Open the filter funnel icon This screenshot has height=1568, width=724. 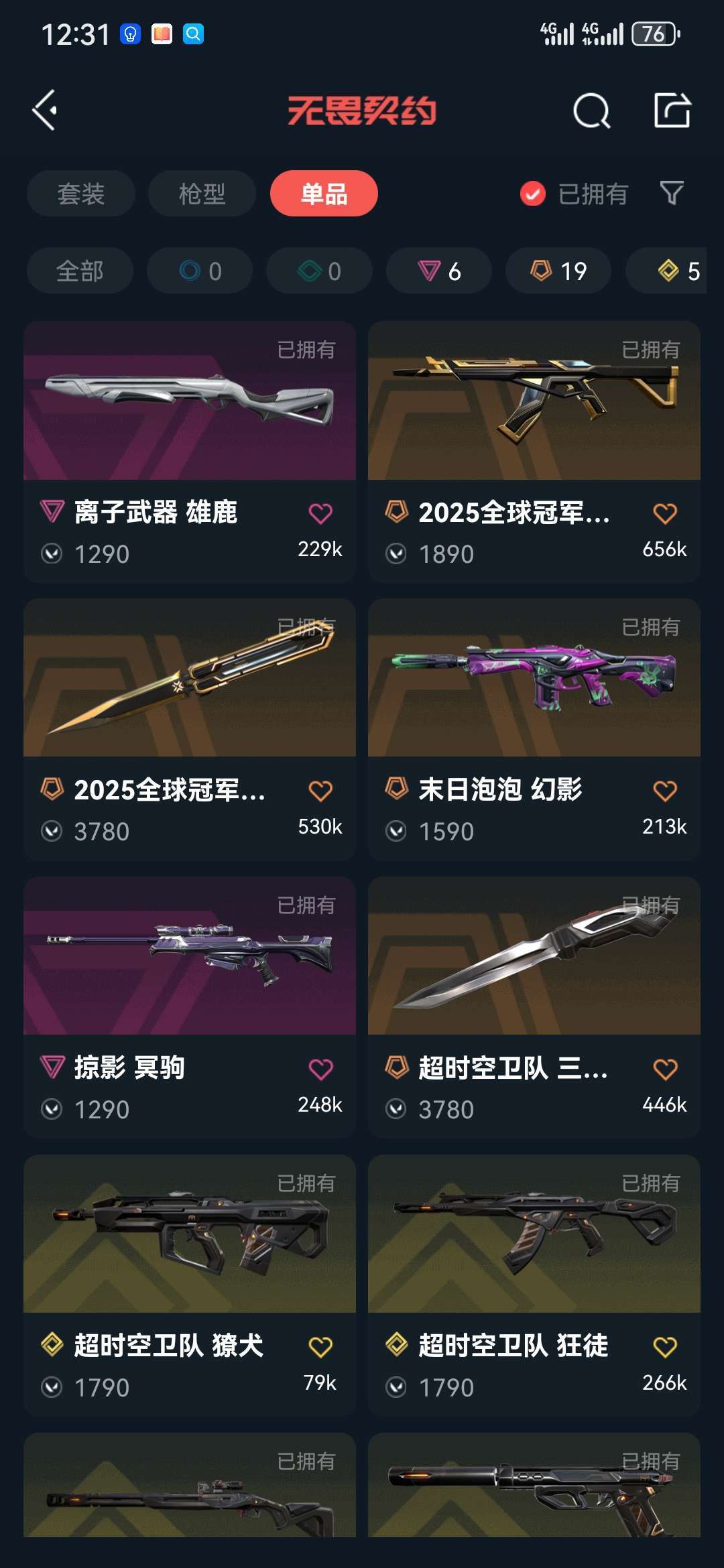(672, 193)
